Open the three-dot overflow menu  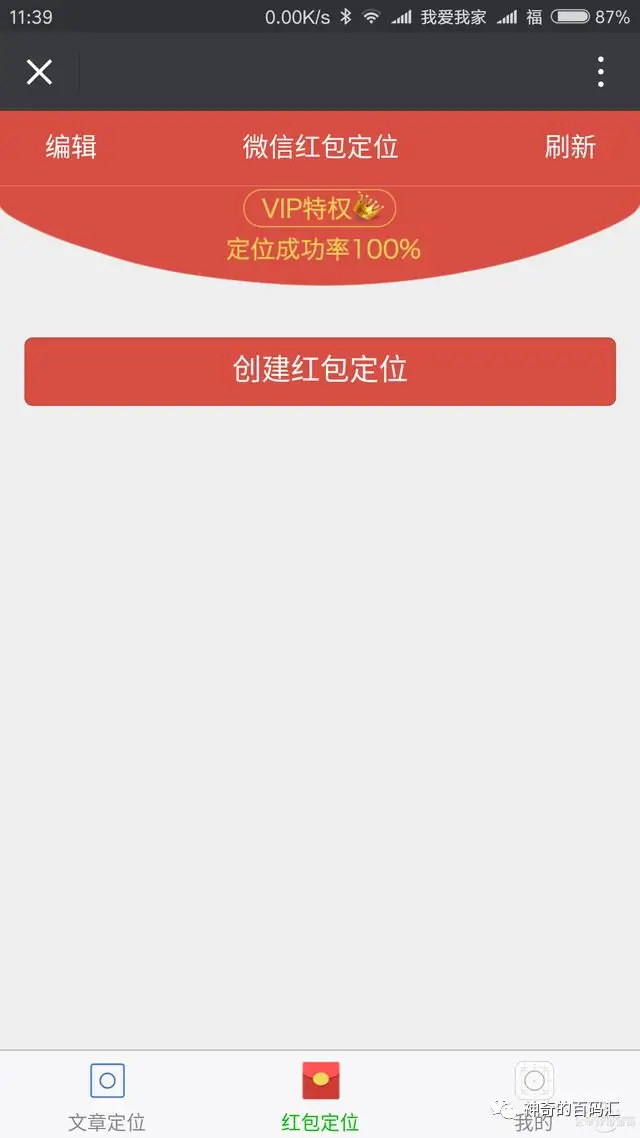click(600, 72)
